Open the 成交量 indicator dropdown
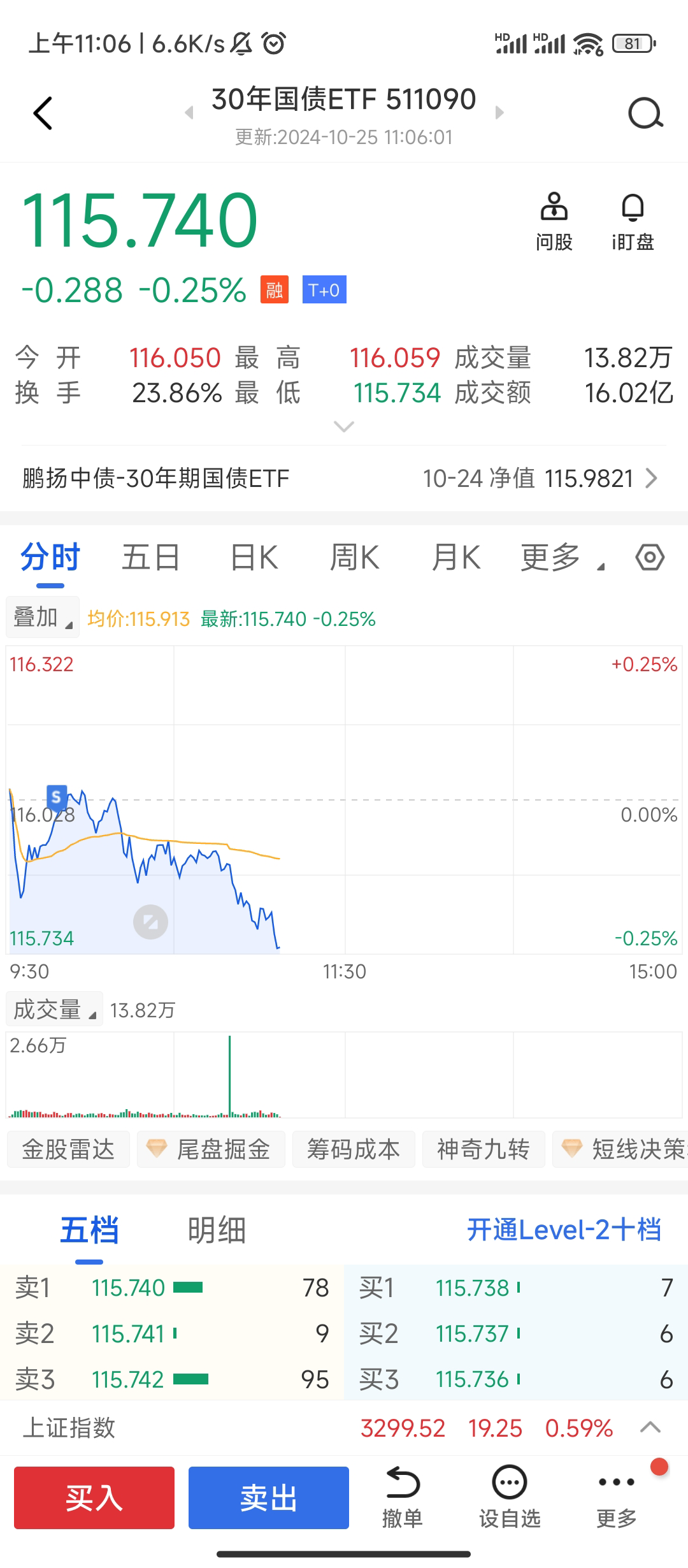 [x=54, y=1010]
